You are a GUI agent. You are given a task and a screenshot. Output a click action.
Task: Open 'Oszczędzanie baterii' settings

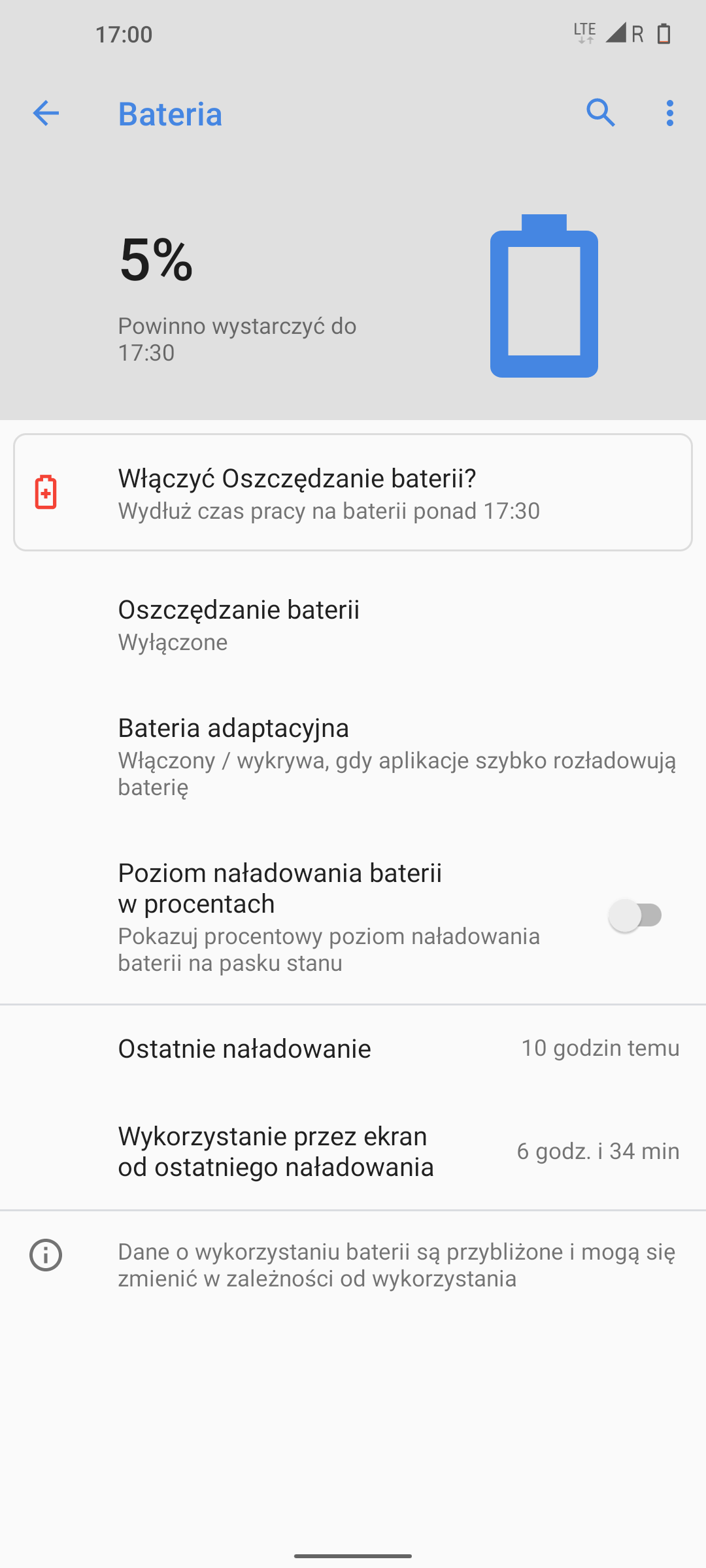click(x=353, y=625)
